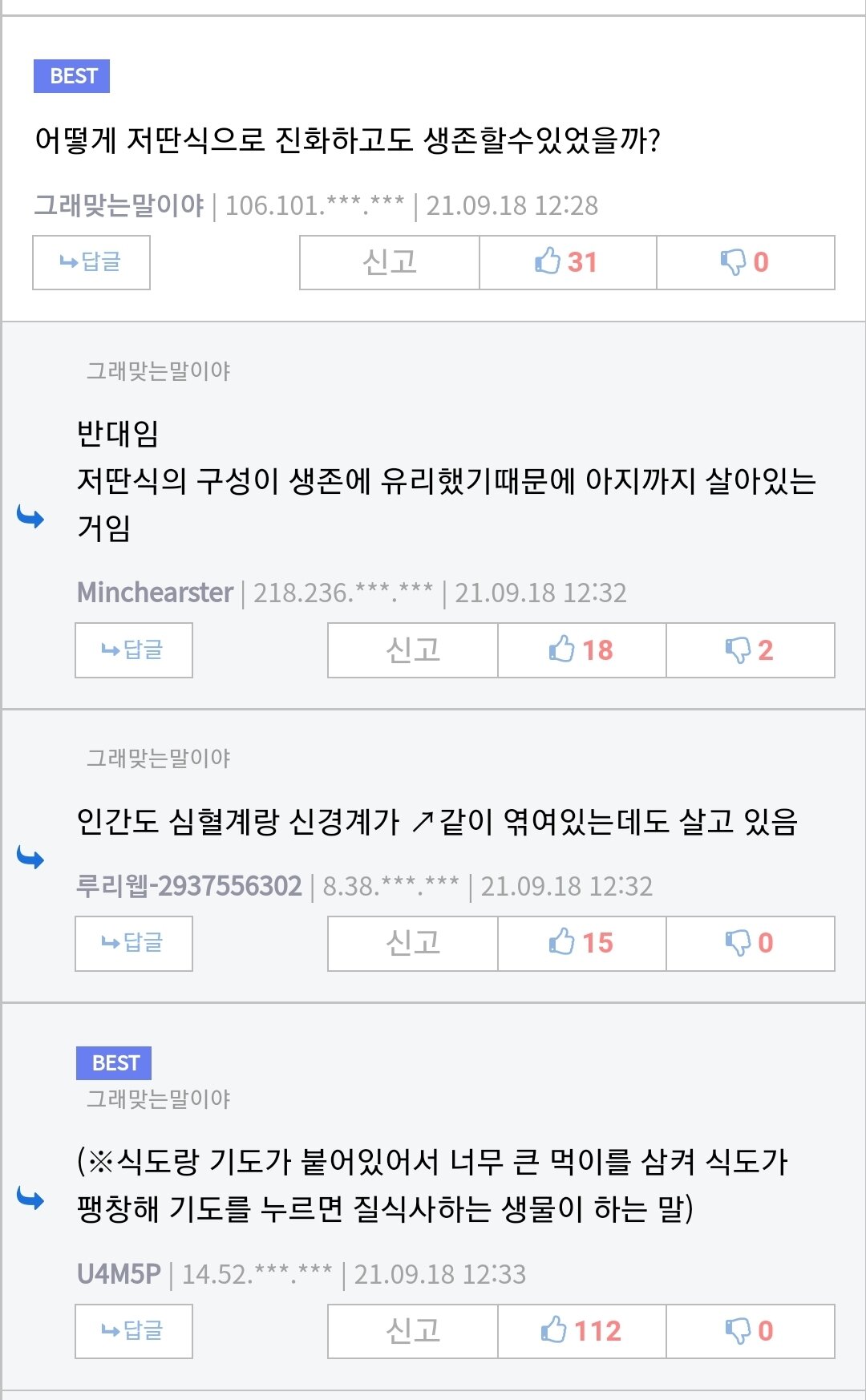Report 그래맞는말이야's comment
The image size is (866, 1400).
coord(390,262)
